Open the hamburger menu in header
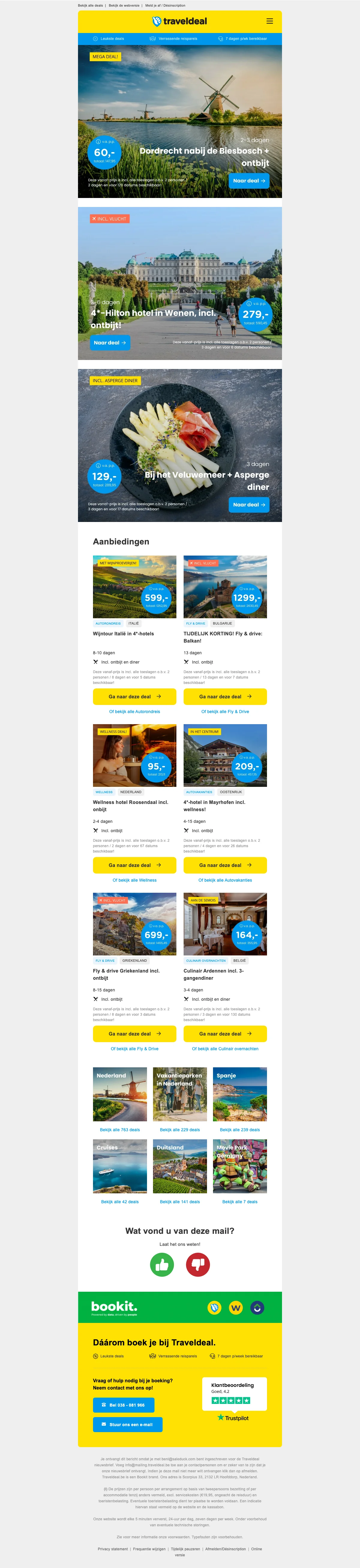 [x=269, y=21]
